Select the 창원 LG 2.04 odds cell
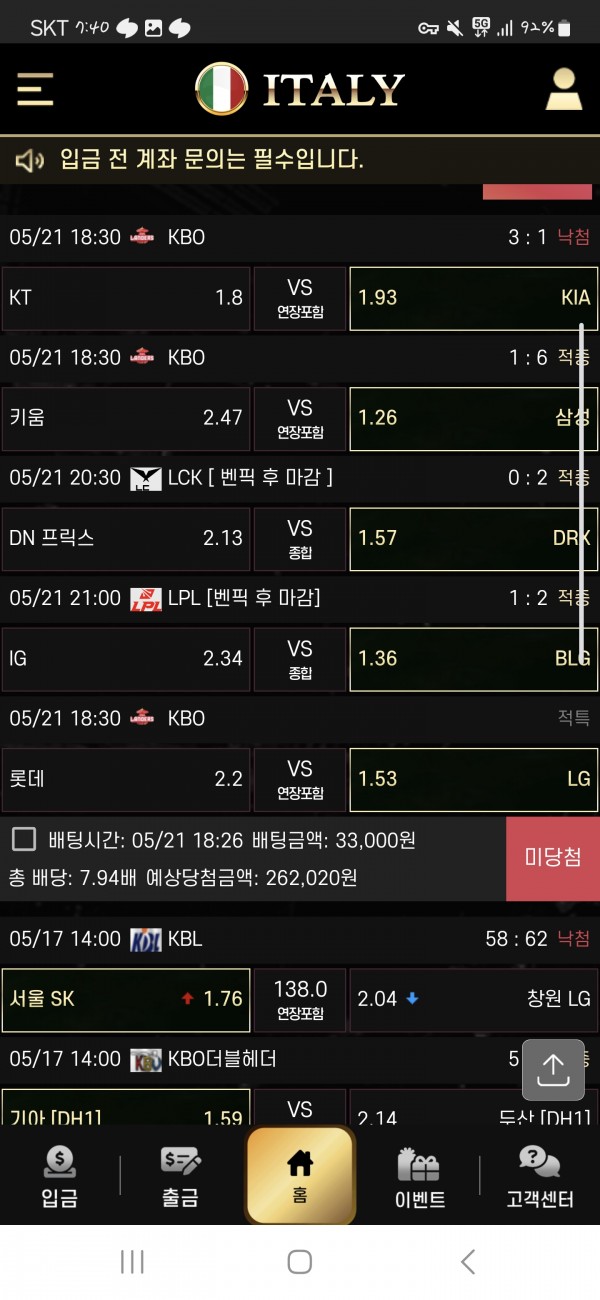600x1300 pixels. tap(474, 1000)
